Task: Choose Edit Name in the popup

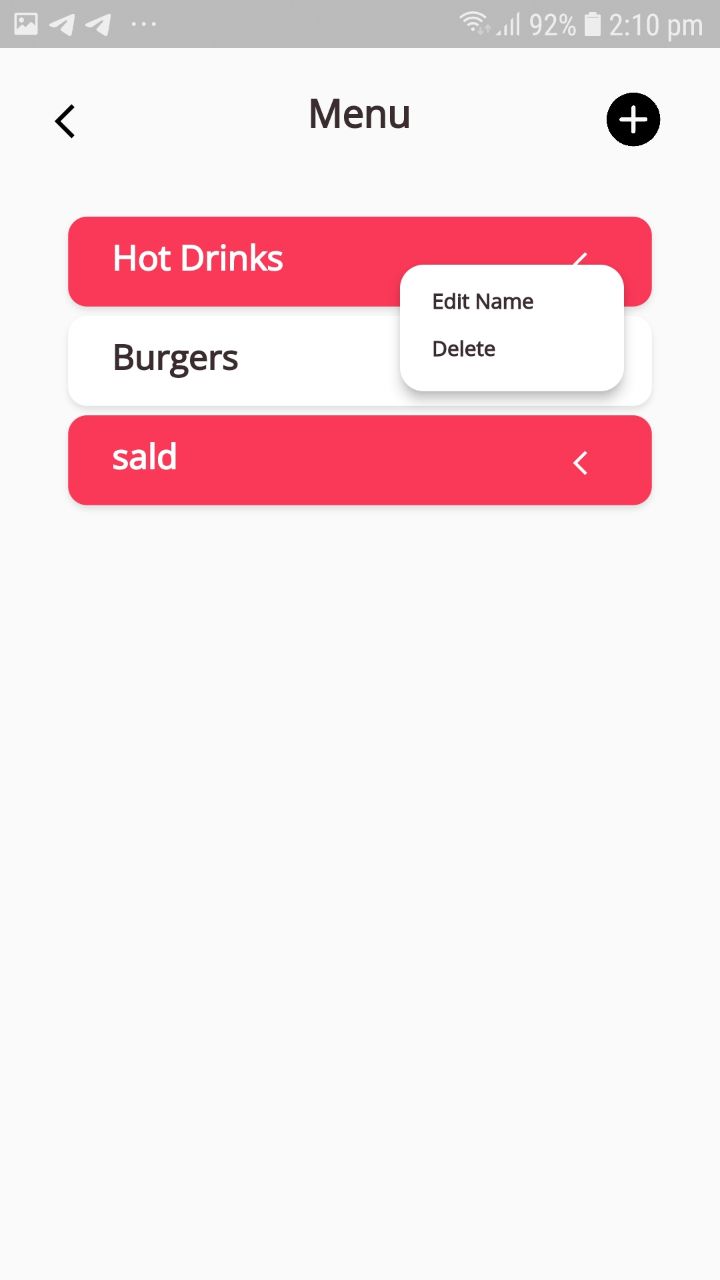Action: [483, 301]
